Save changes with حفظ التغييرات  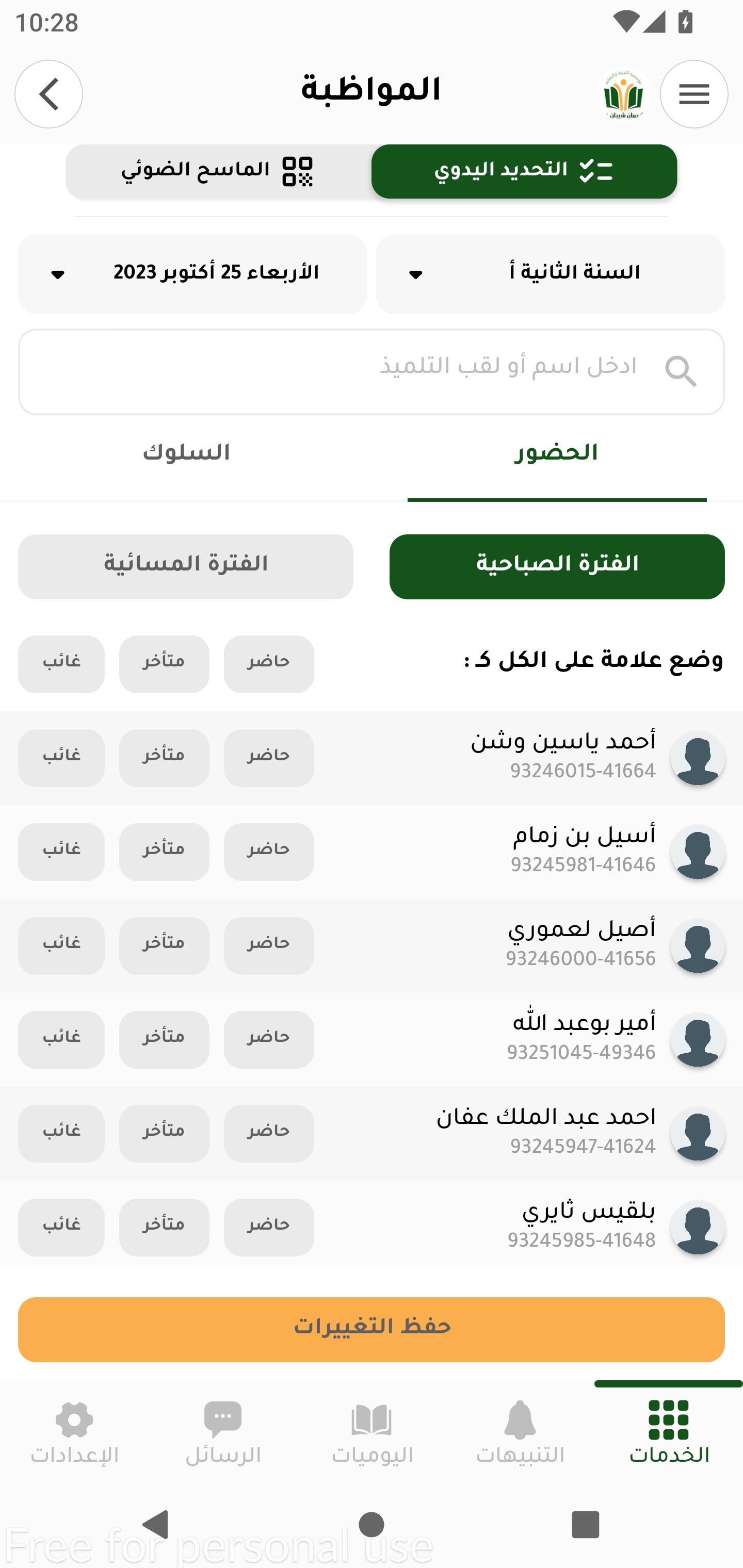coord(372,1329)
